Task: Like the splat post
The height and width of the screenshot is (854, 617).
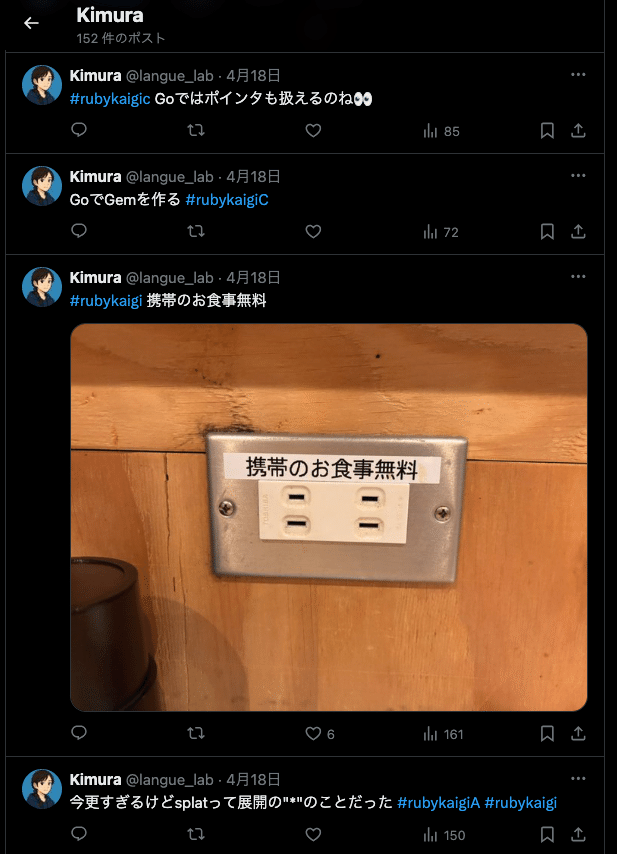Action: (x=313, y=834)
